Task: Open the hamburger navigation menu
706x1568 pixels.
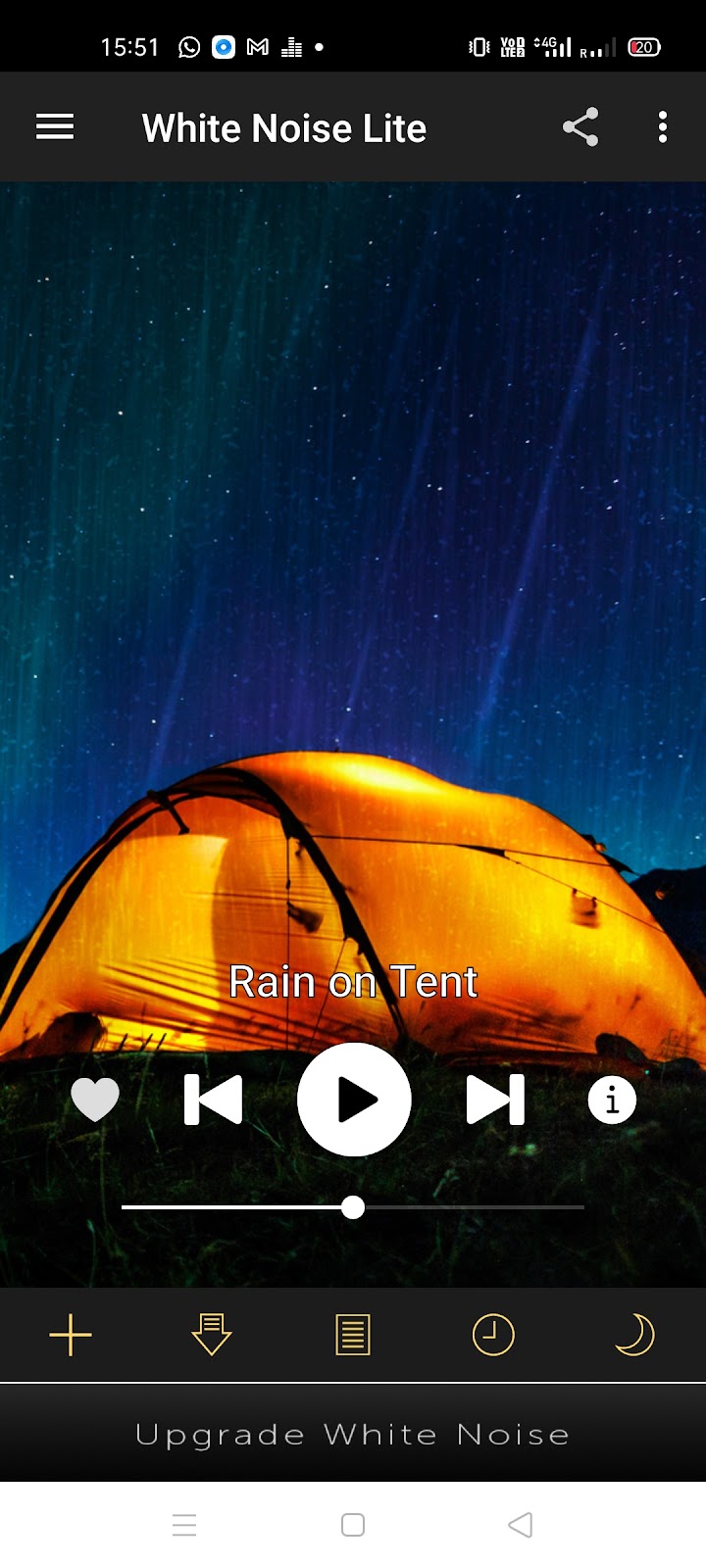Action: pos(55,127)
